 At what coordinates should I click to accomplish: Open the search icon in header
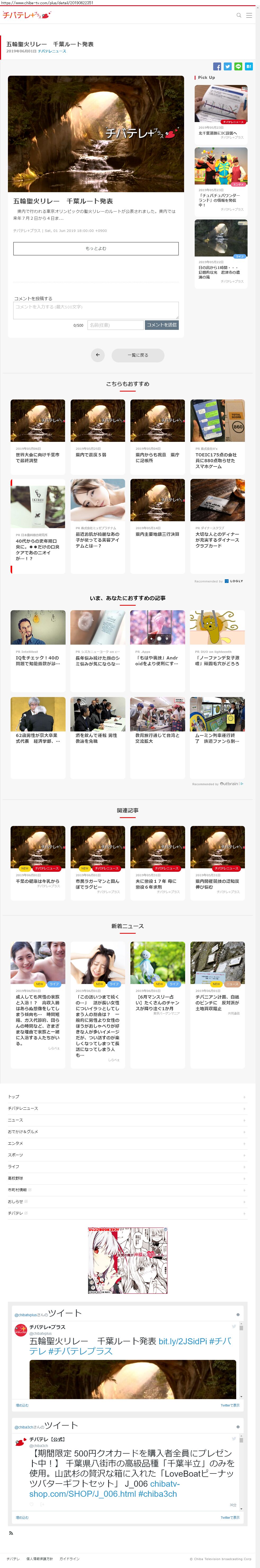[239, 15]
